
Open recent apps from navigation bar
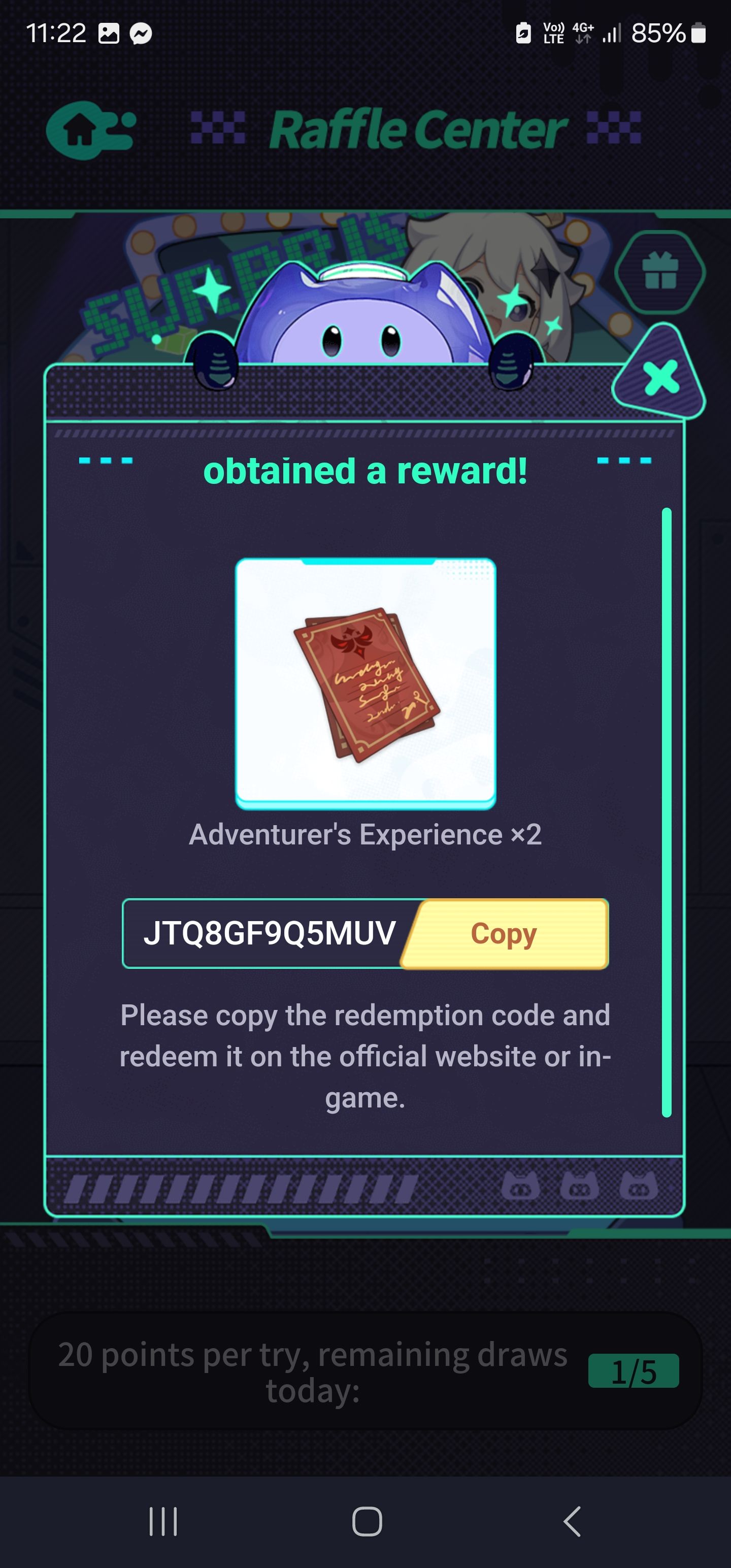(x=163, y=1521)
